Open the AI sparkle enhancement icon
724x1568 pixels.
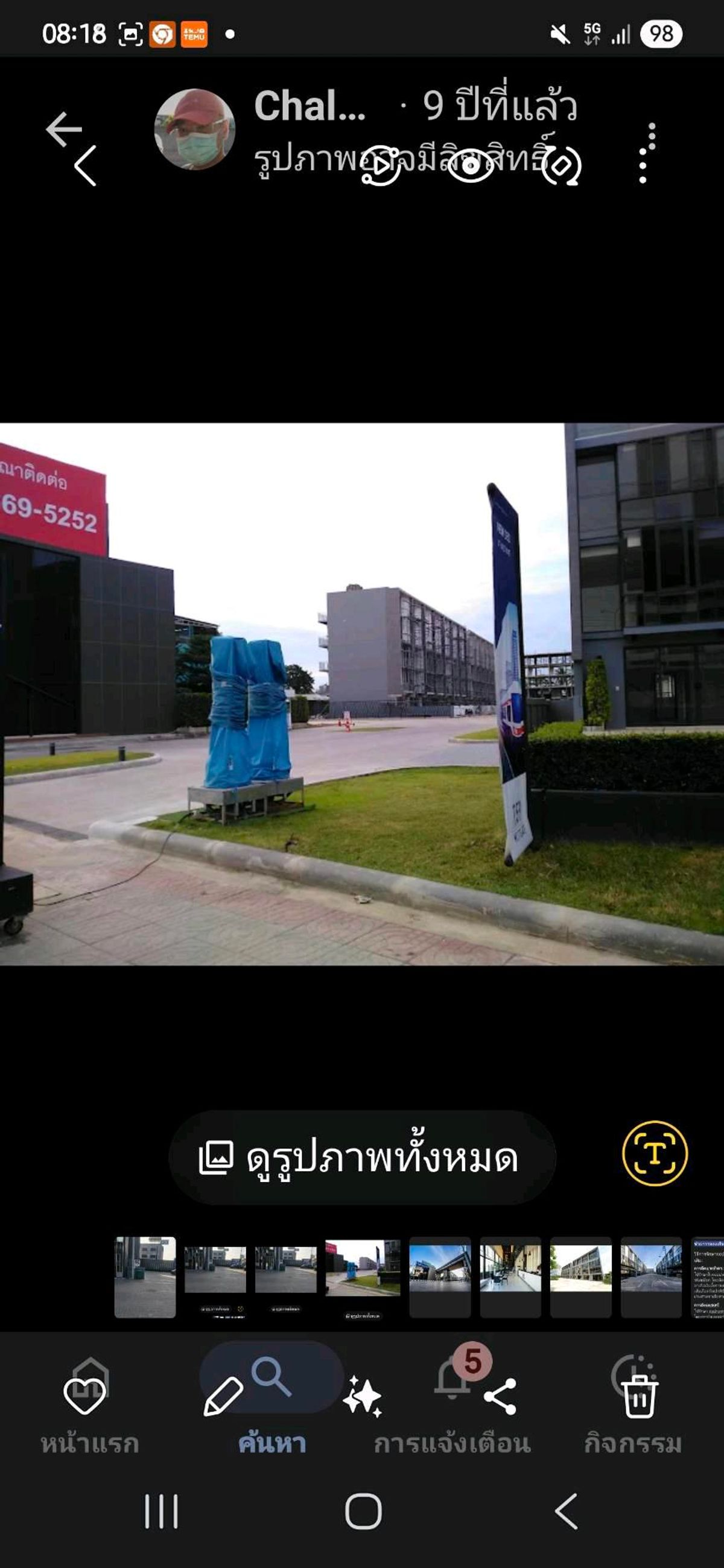(363, 1396)
